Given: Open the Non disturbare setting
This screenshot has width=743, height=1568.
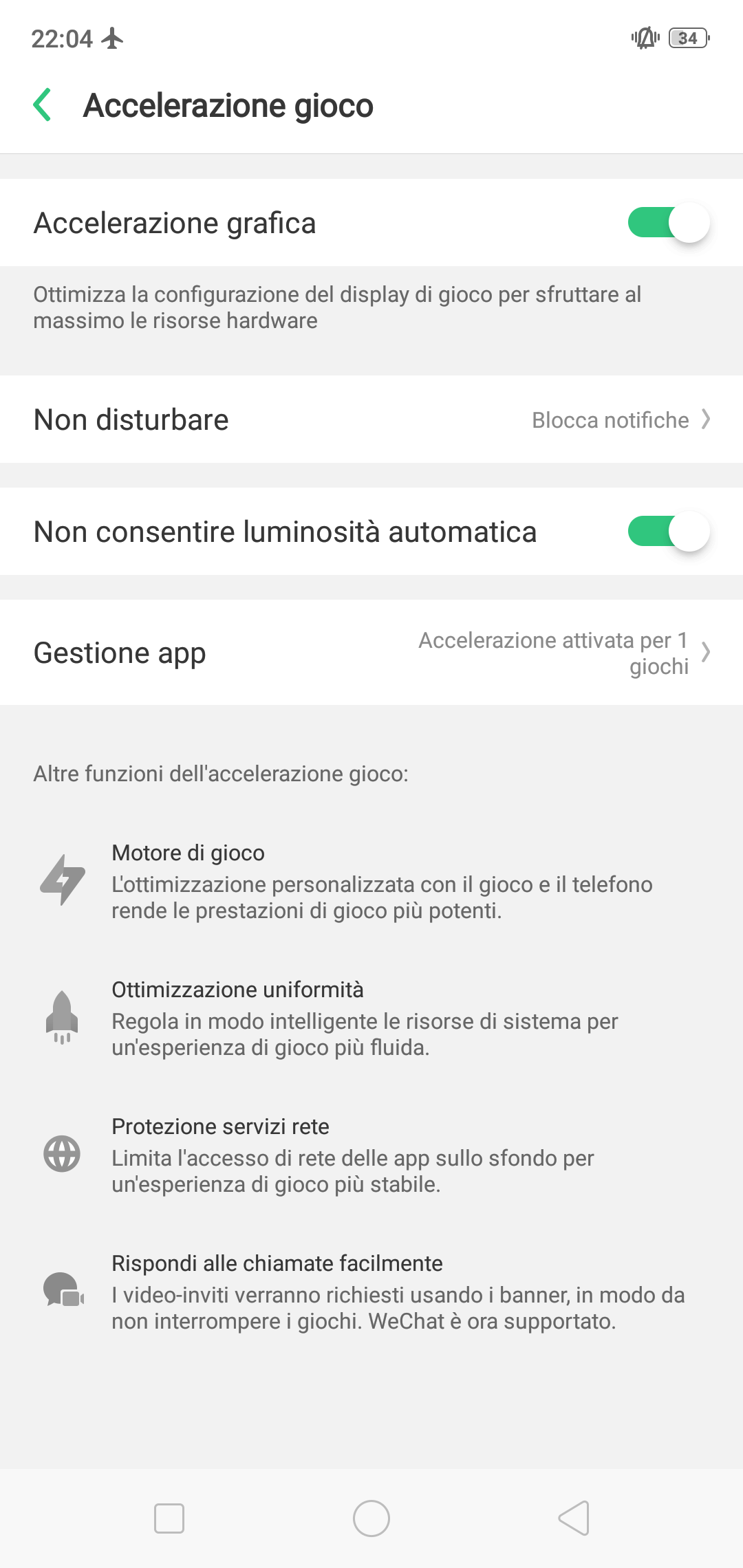Looking at the screenshot, I should tap(371, 420).
